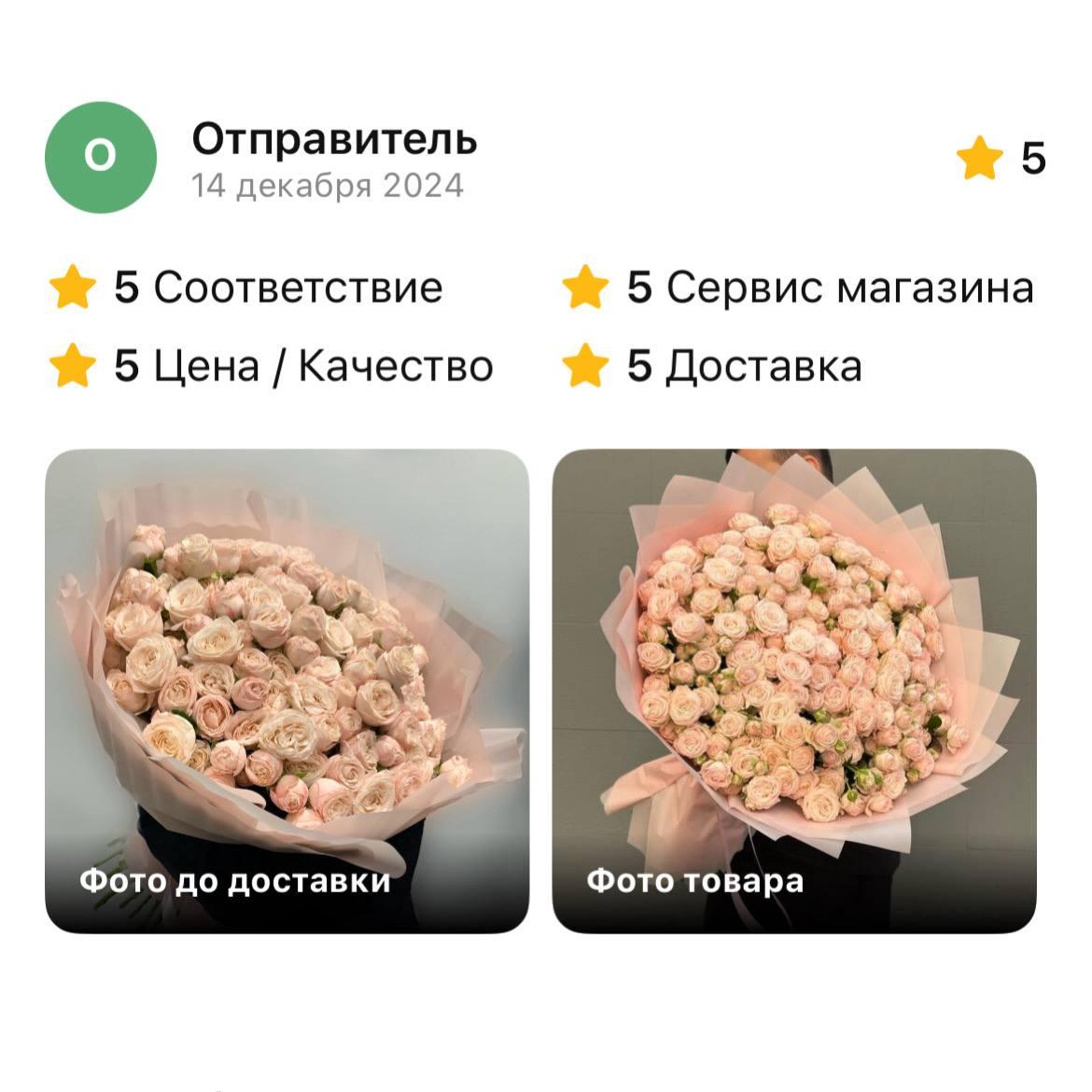Open the "Фото до доставки" photo
This screenshot has height=1092, width=1092.
pos(287,691)
